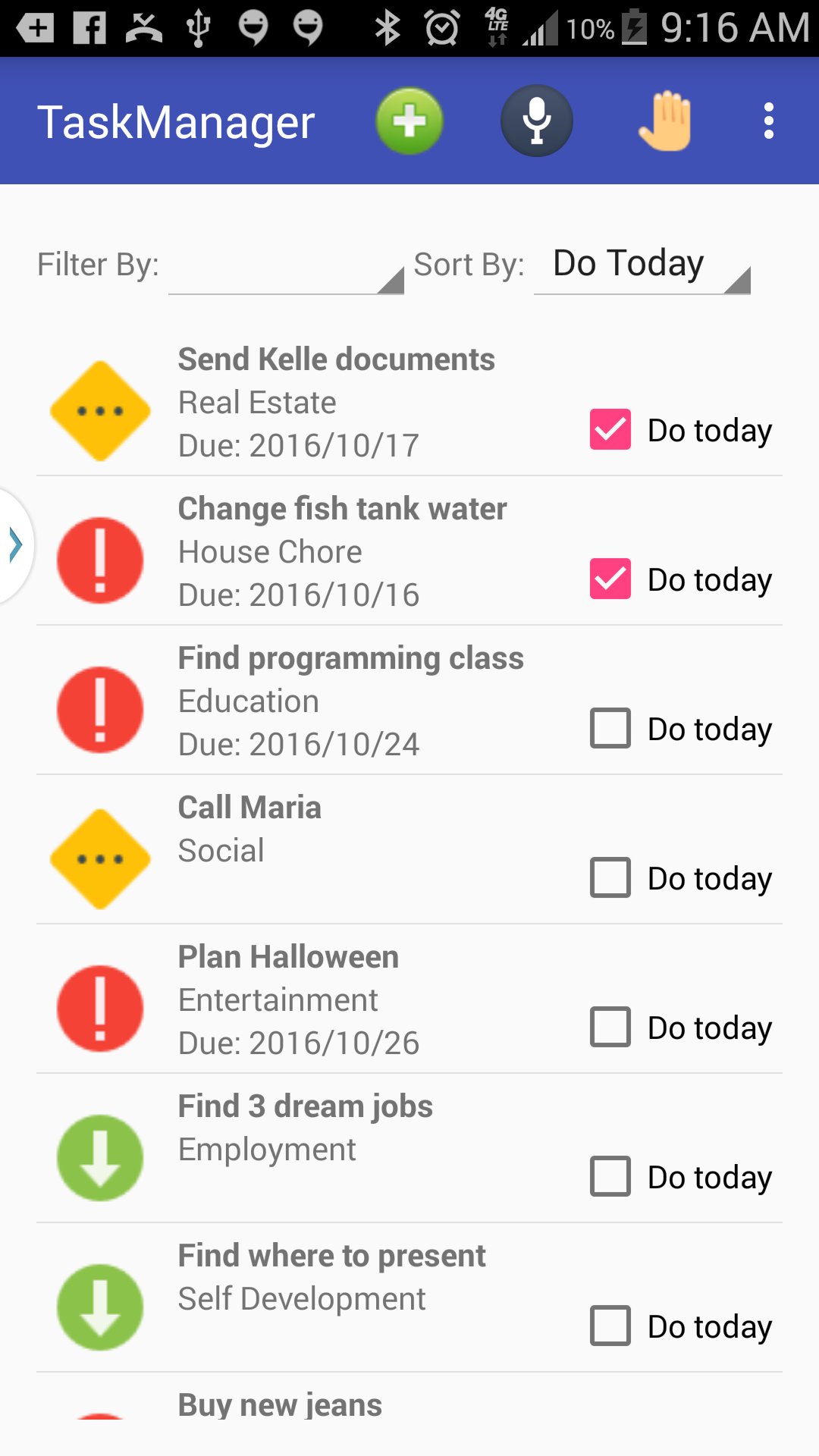The height and width of the screenshot is (1456, 819).
Task: Click the yellow diamond icon beside Call Maria
Action: click(x=99, y=858)
